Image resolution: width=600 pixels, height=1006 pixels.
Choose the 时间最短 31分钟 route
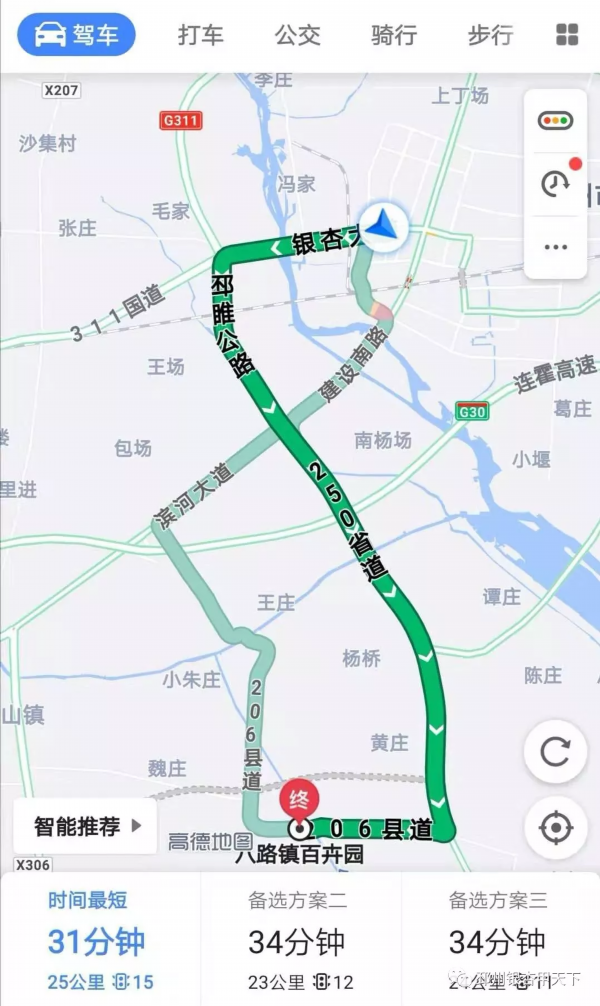coord(100,939)
